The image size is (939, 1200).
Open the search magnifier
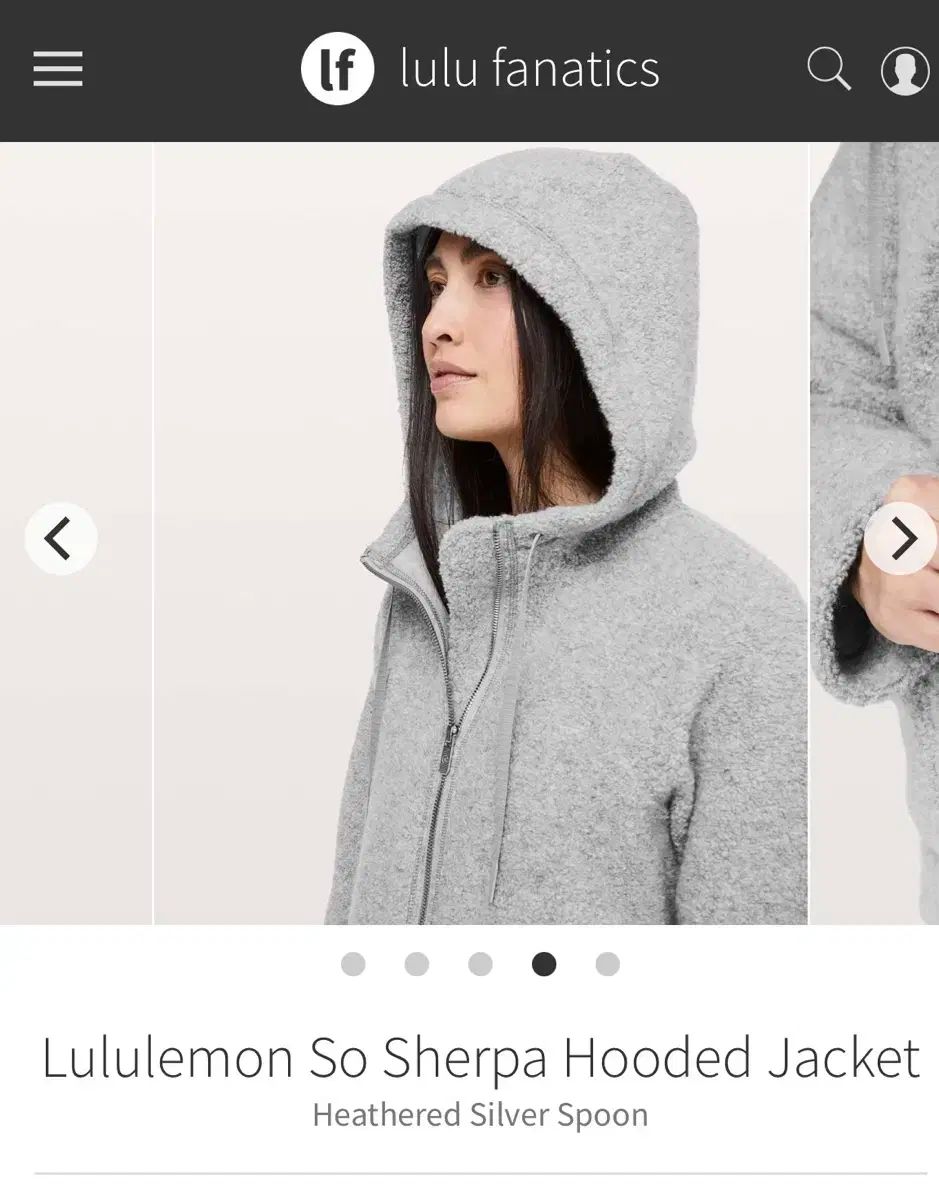(829, 69)
